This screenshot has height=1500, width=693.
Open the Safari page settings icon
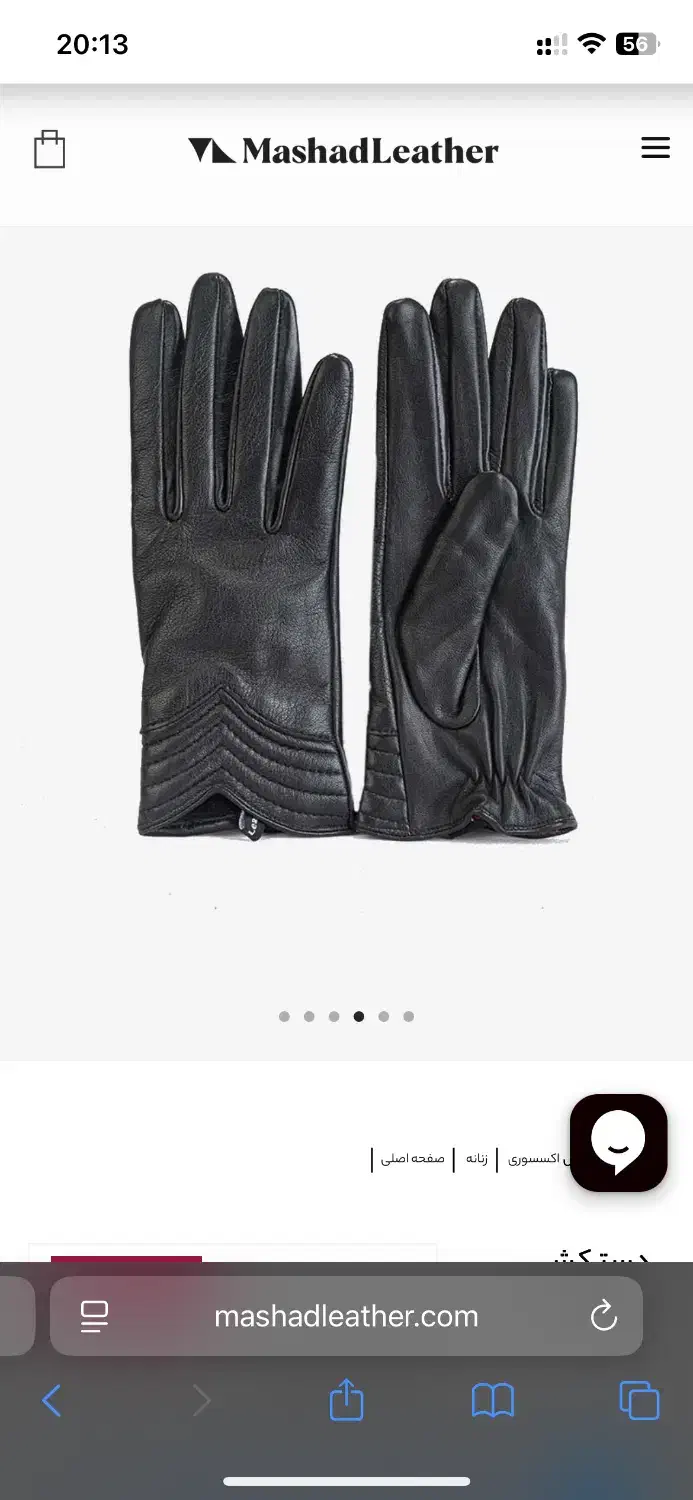[x=95, y=1316]
